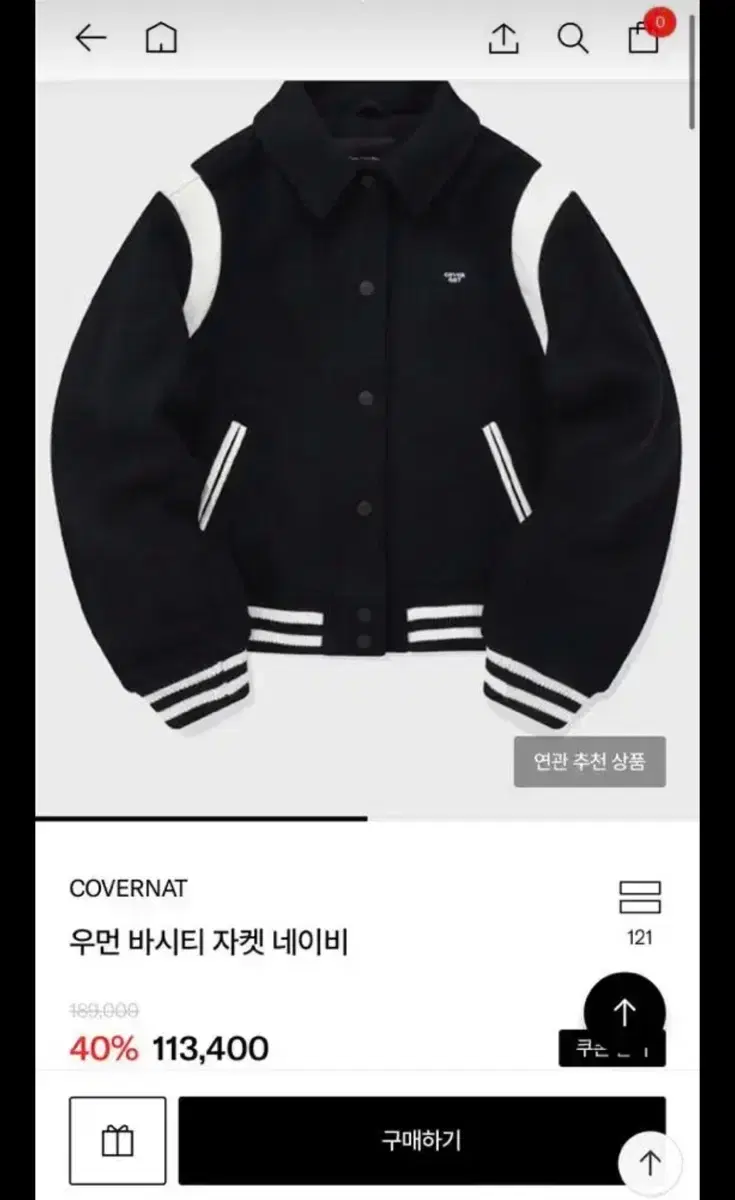
Task: Share this product using the share icon
Action: 506,40
